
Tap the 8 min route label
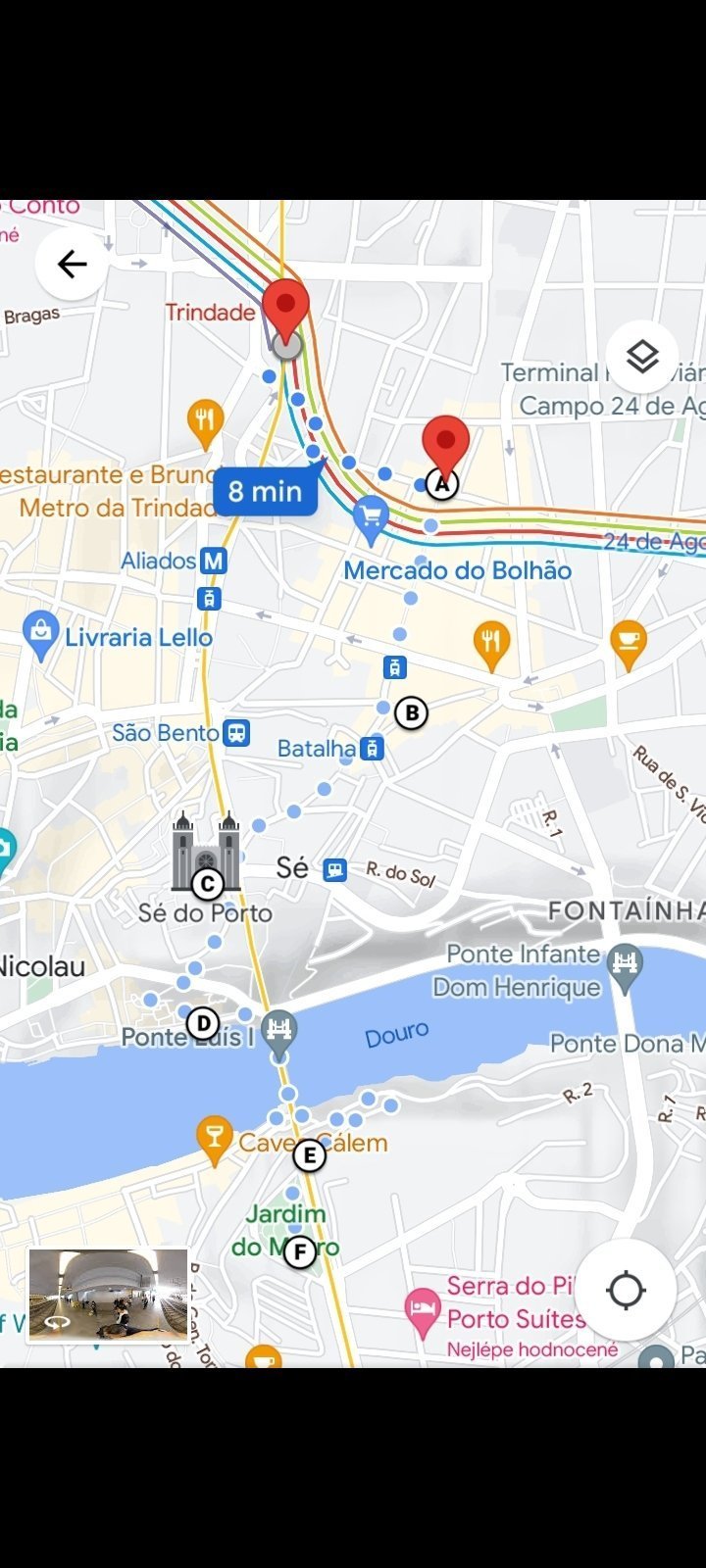click(x=265, y=490)
